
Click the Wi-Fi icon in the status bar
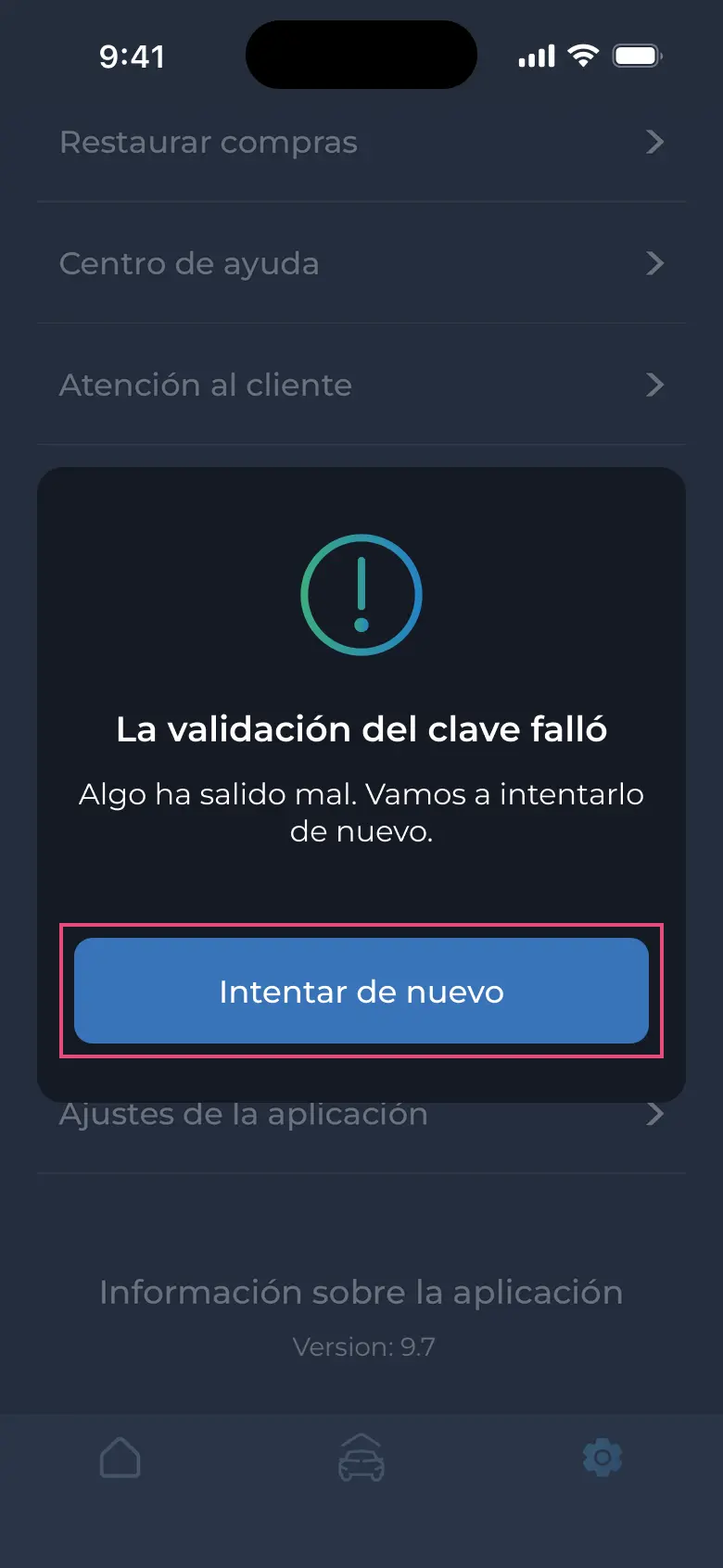point(582,55)
